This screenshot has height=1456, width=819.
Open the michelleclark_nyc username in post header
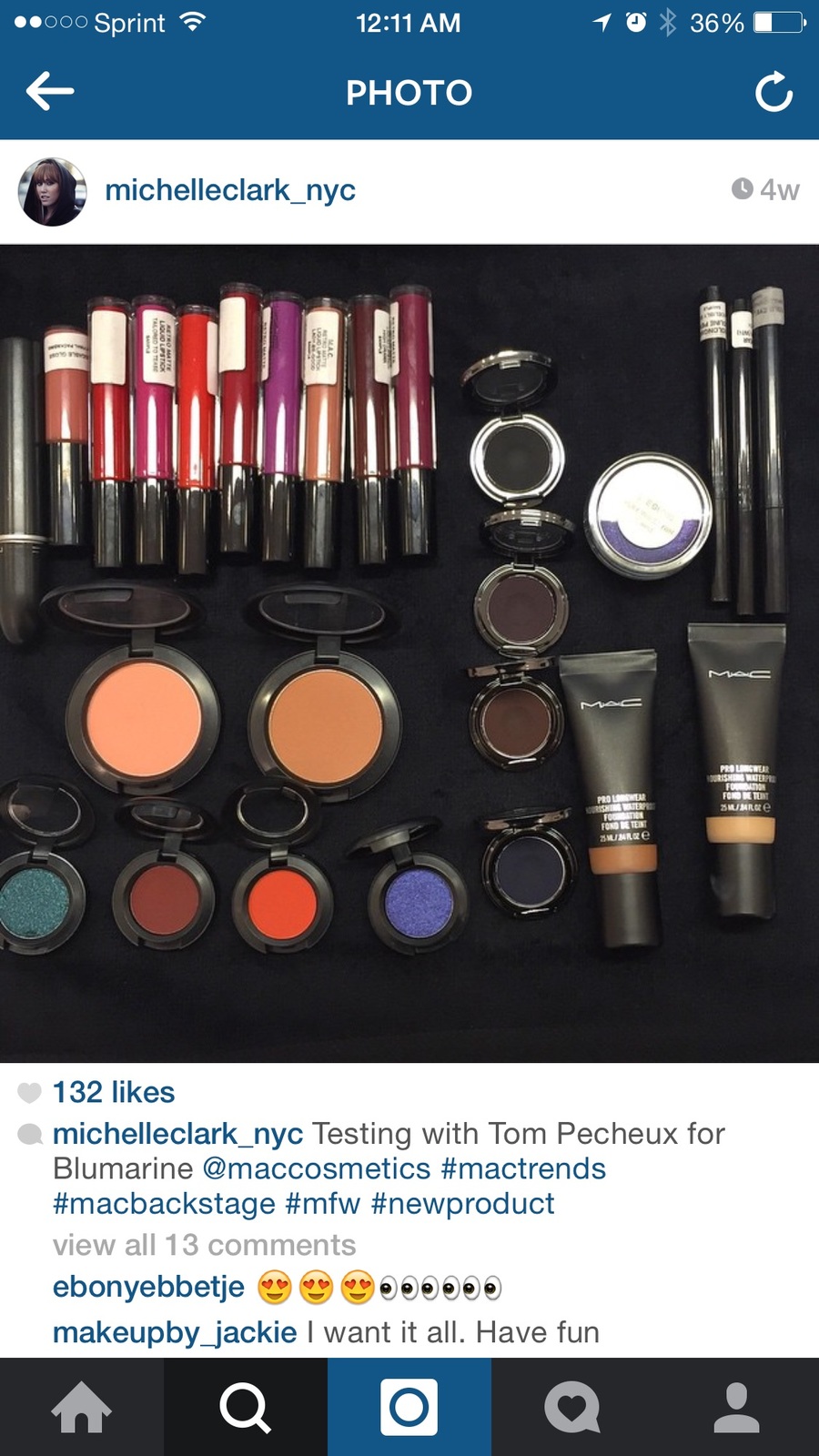(230, 190)
